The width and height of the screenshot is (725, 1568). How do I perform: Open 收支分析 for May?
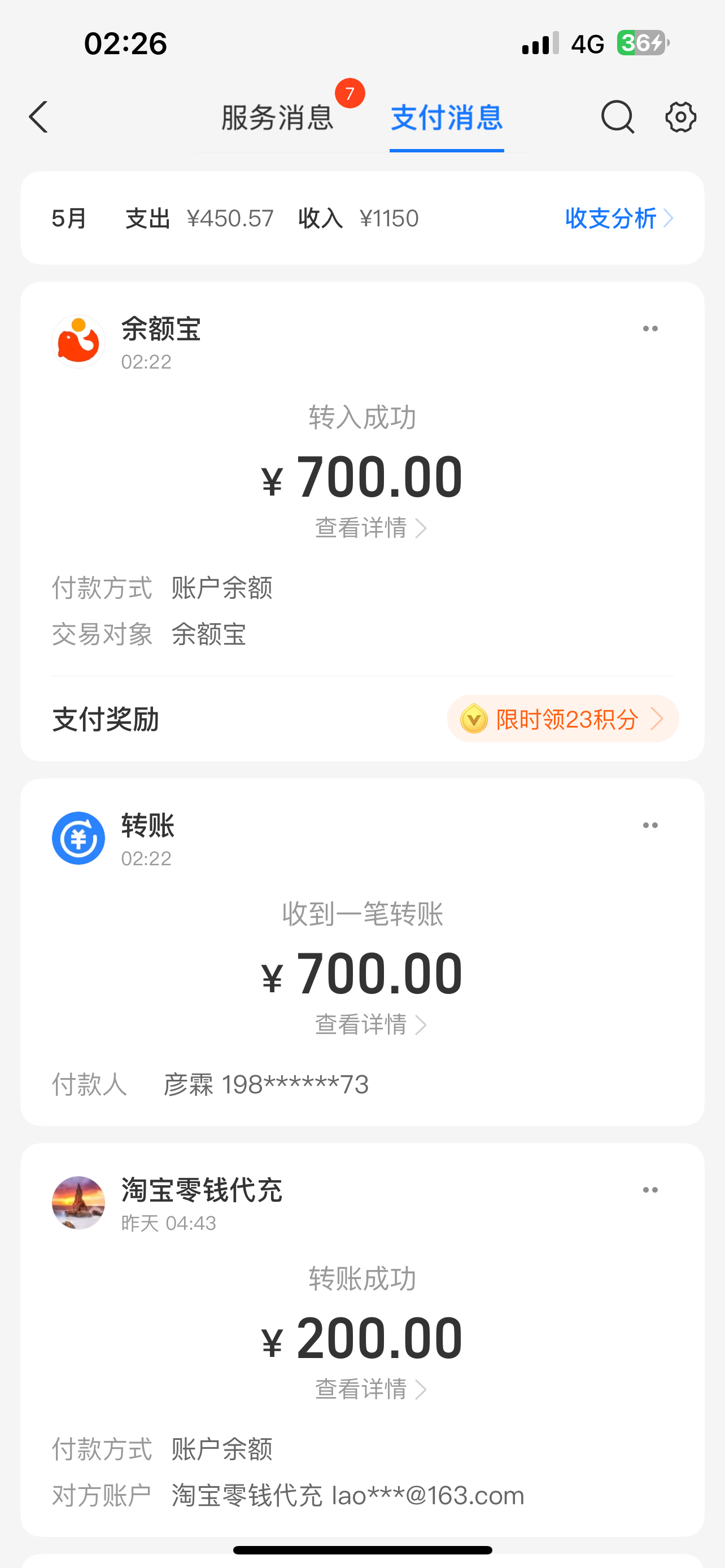618,218
